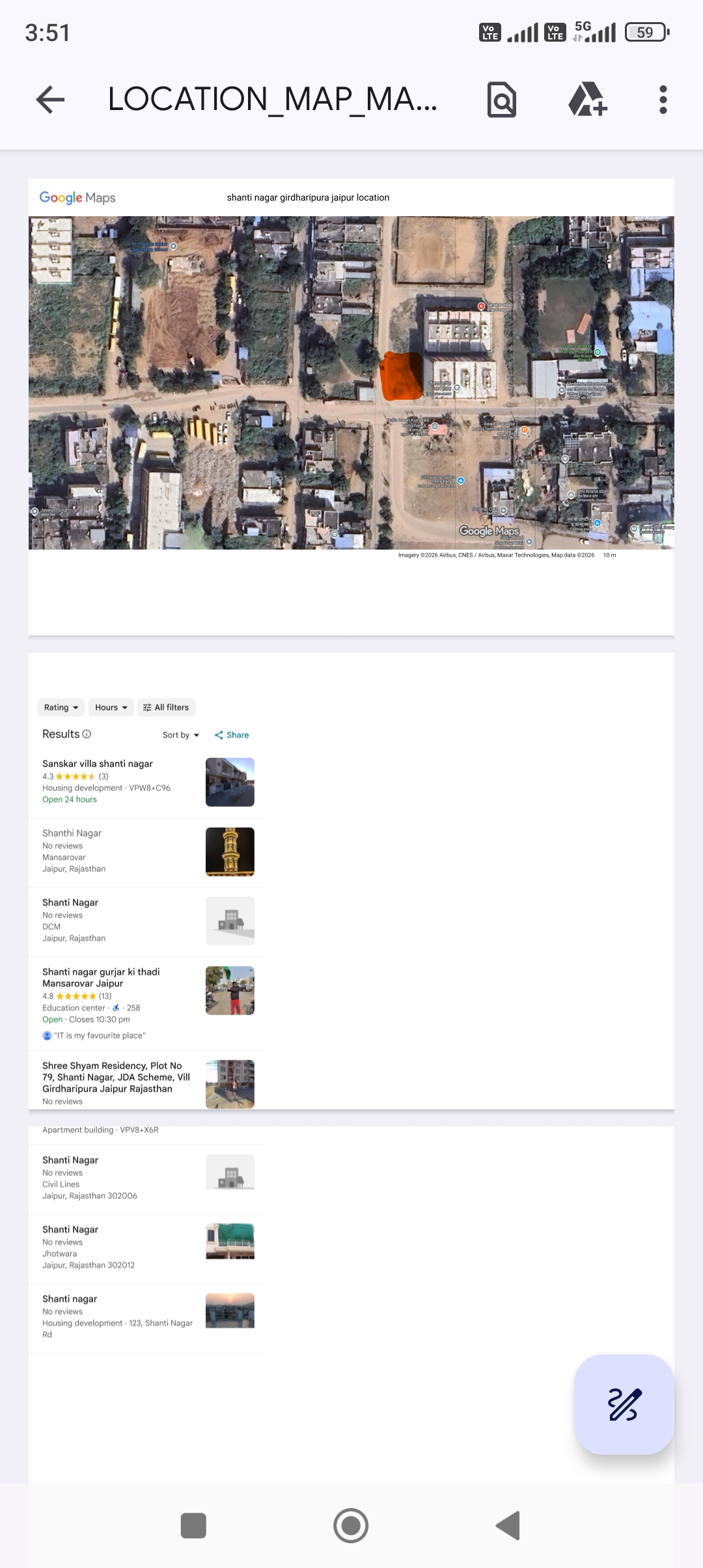The height and width of the screenshot is (1568, 703).
Task: Go back from the PDF viewer
Action: pos(50,100)
